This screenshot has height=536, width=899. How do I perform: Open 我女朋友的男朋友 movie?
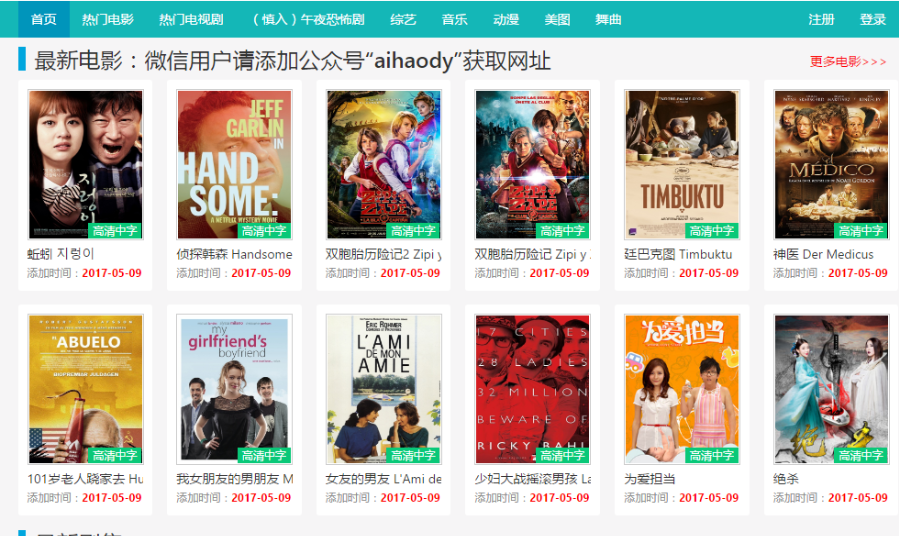[235, 390]
